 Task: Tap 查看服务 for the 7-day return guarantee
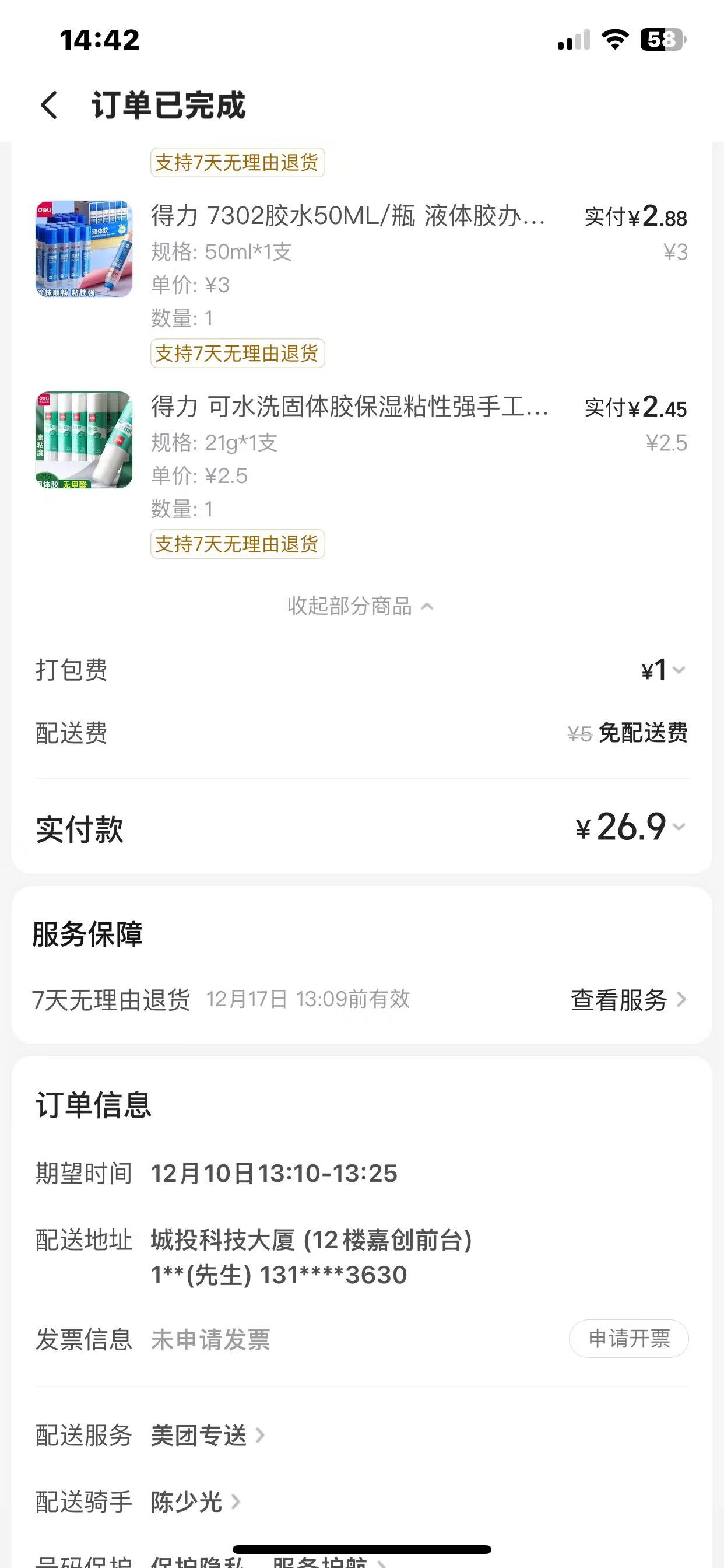[x=628, y=999]
